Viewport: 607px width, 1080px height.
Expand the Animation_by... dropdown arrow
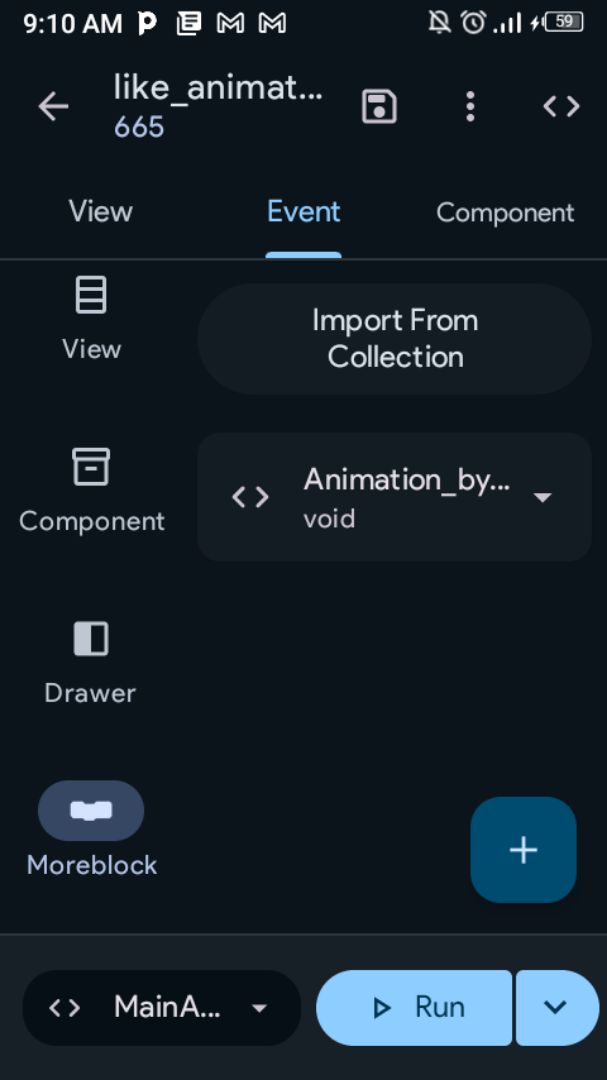(543, 497)
